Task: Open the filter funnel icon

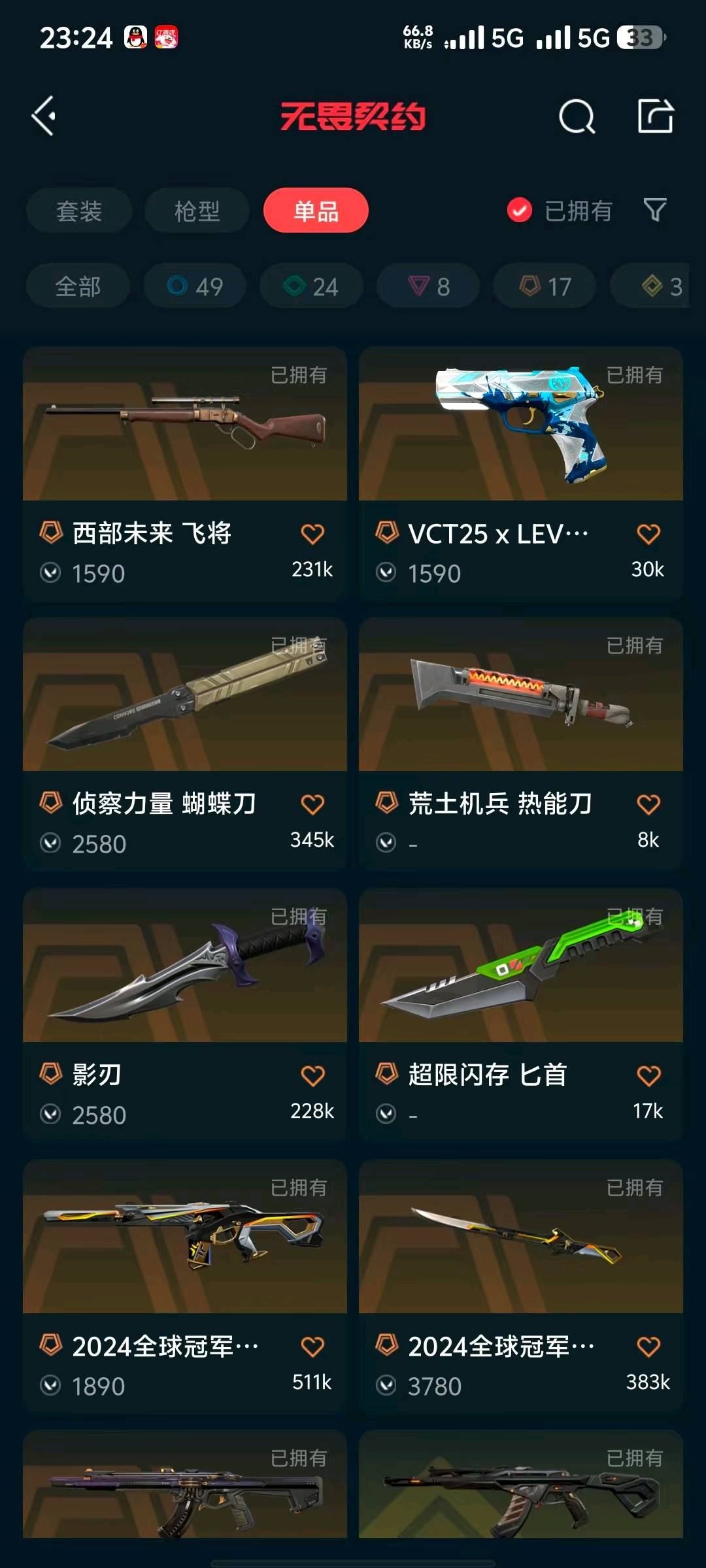Action: click(x=655, y=210)
